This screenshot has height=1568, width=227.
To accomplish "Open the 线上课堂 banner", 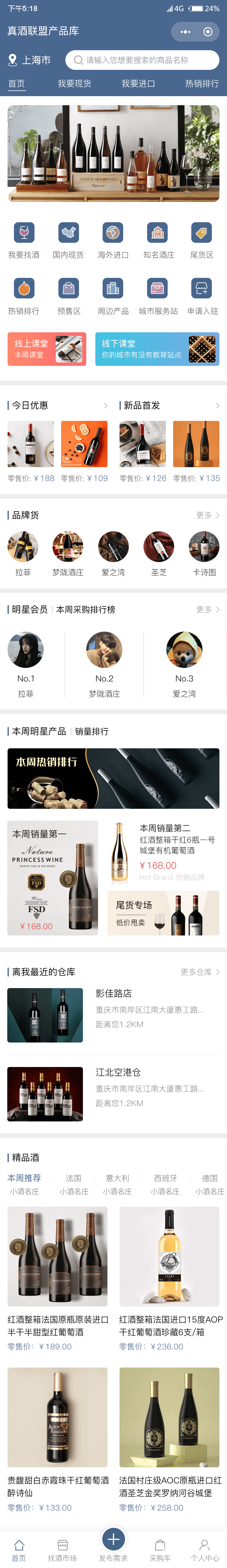I will (47, 349).
